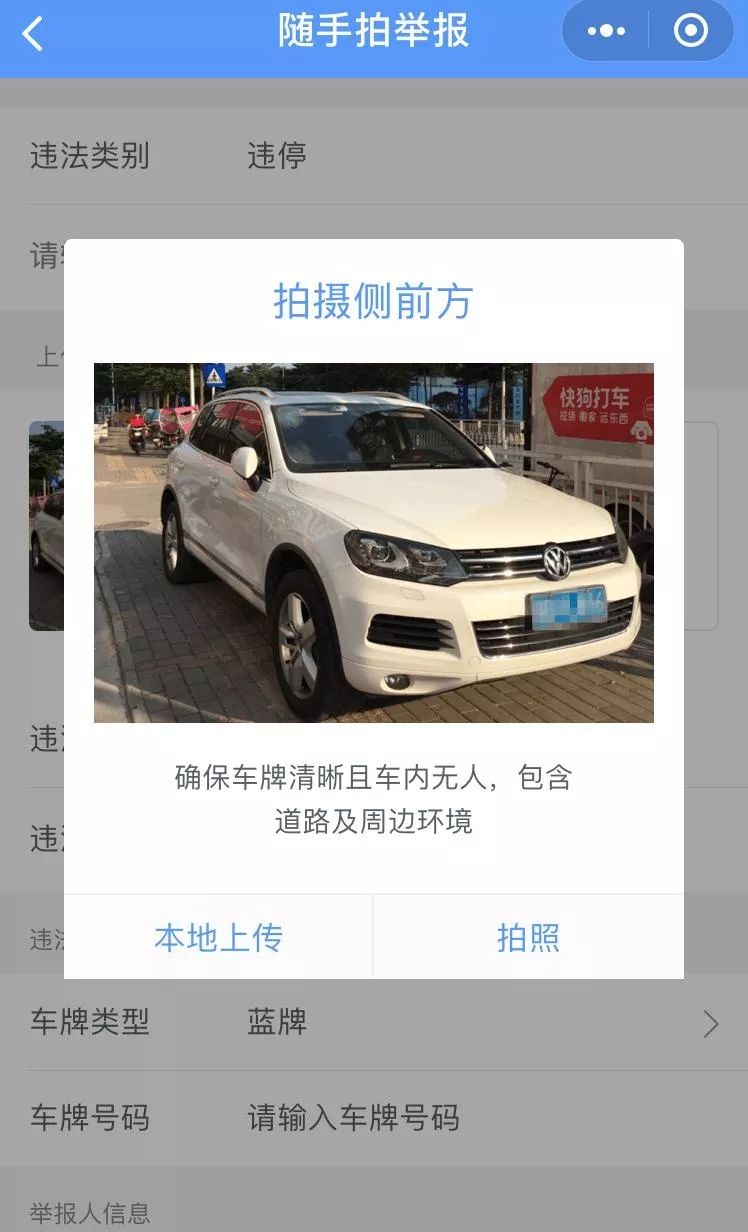The height and width of the screenshot is (1232, 748).
Task: Open the mini program more options menu
Action: [x=606, y=31]
